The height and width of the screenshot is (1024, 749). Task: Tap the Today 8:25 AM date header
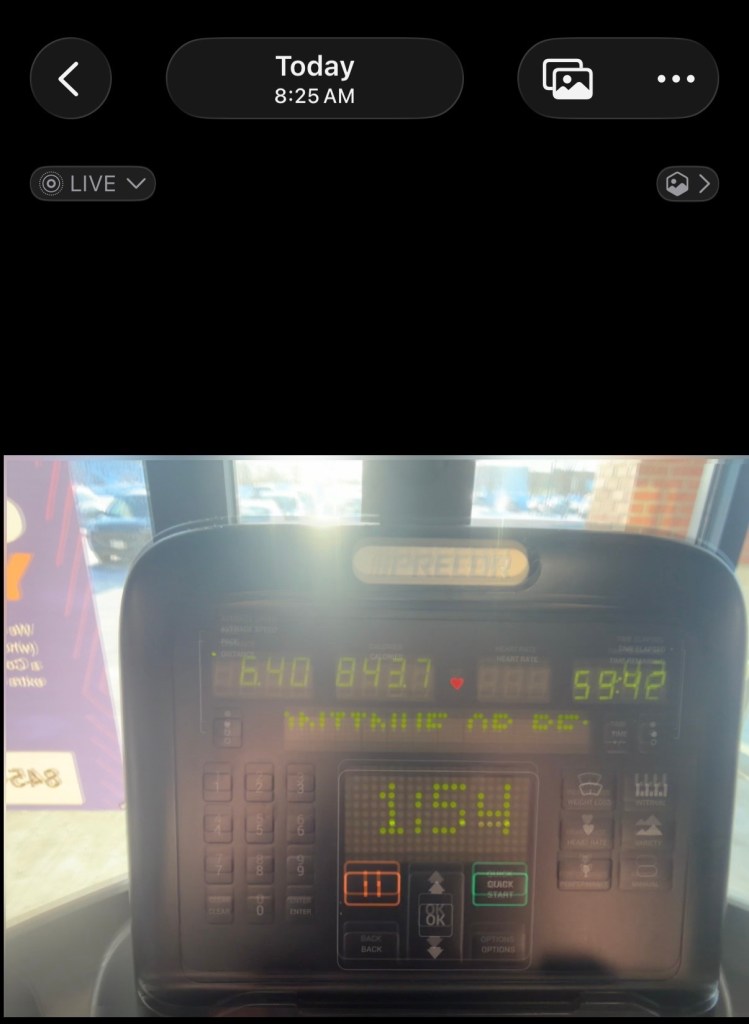click(x=314, y=79)
